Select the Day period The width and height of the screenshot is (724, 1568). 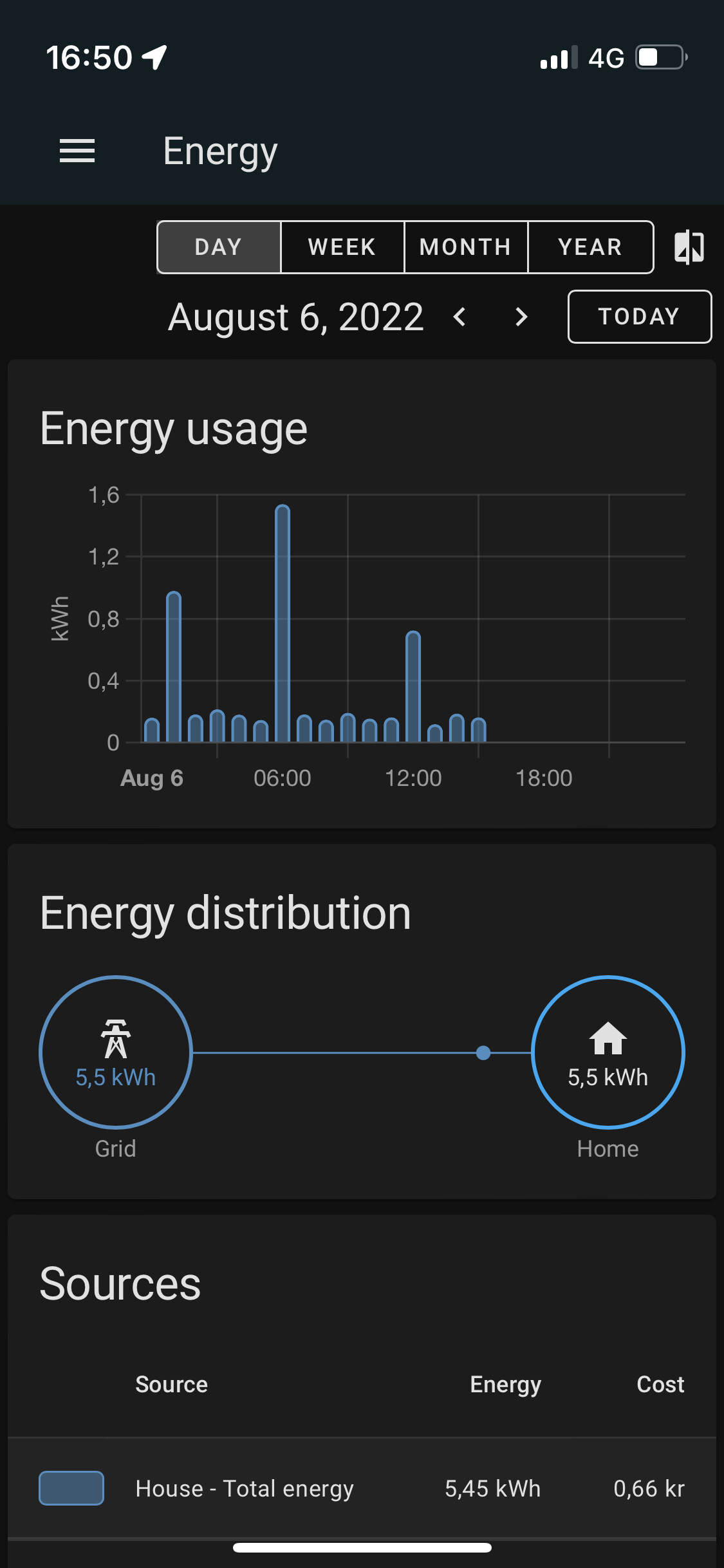pyautogui.click(x=219, y=247)
